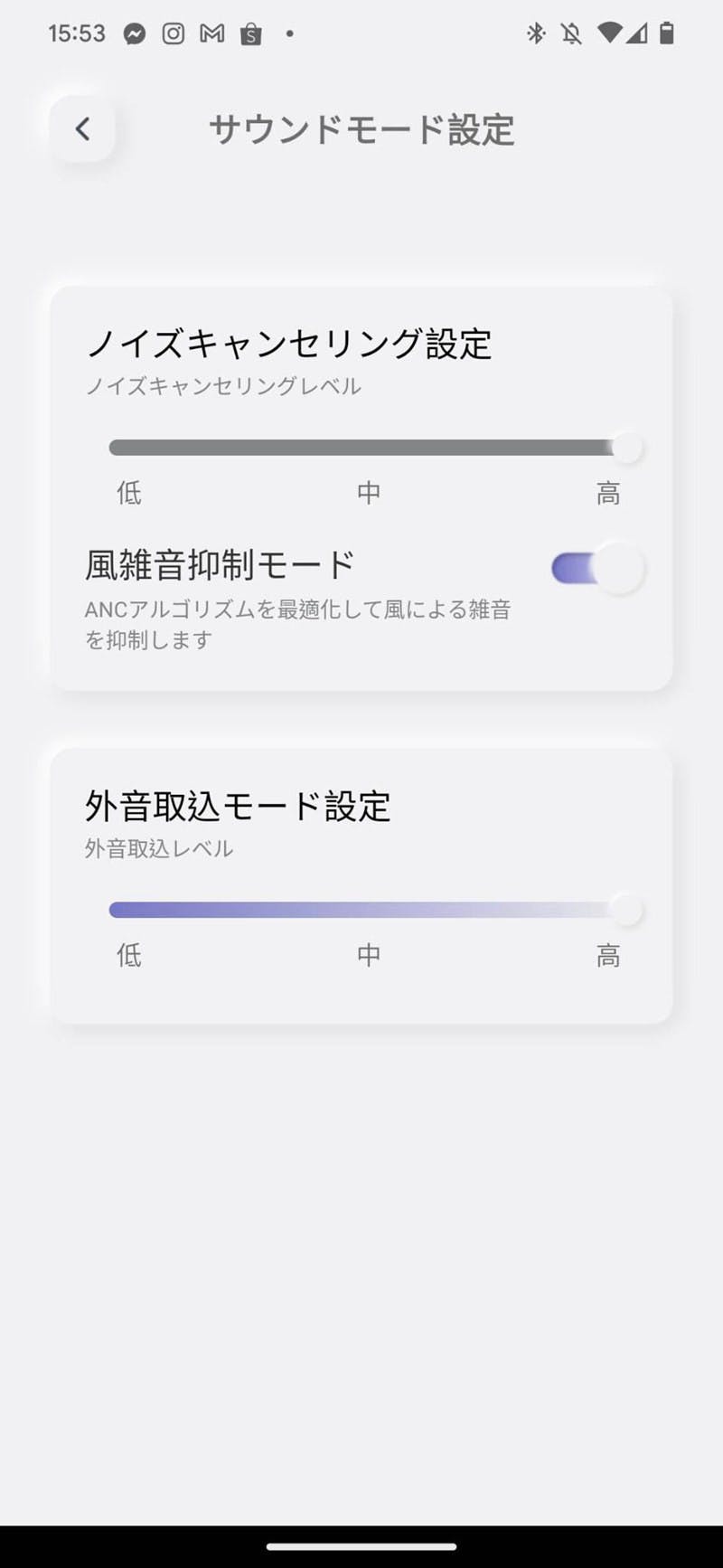Set 外音取込レベル slider to its middle
This screenshot has width=723, height=1568.
tap(369, 910)
